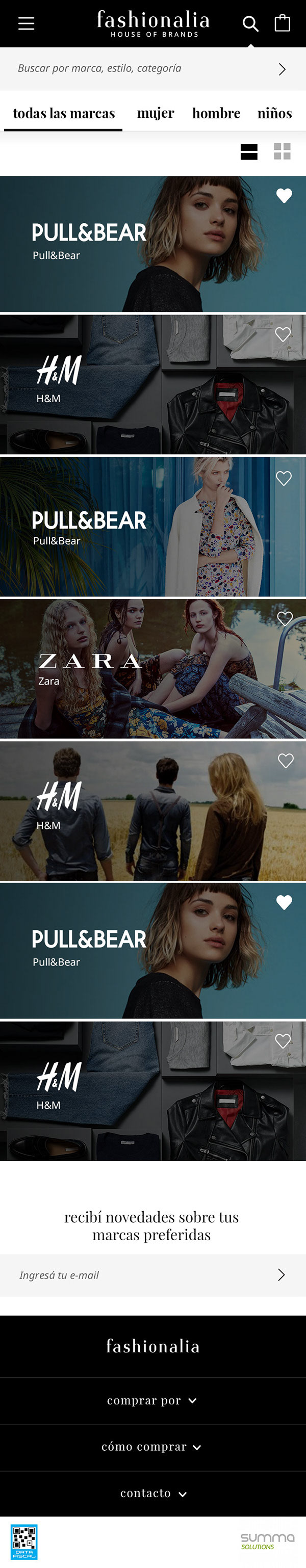Switch to the mujer tab

click(x=156, y=113)
